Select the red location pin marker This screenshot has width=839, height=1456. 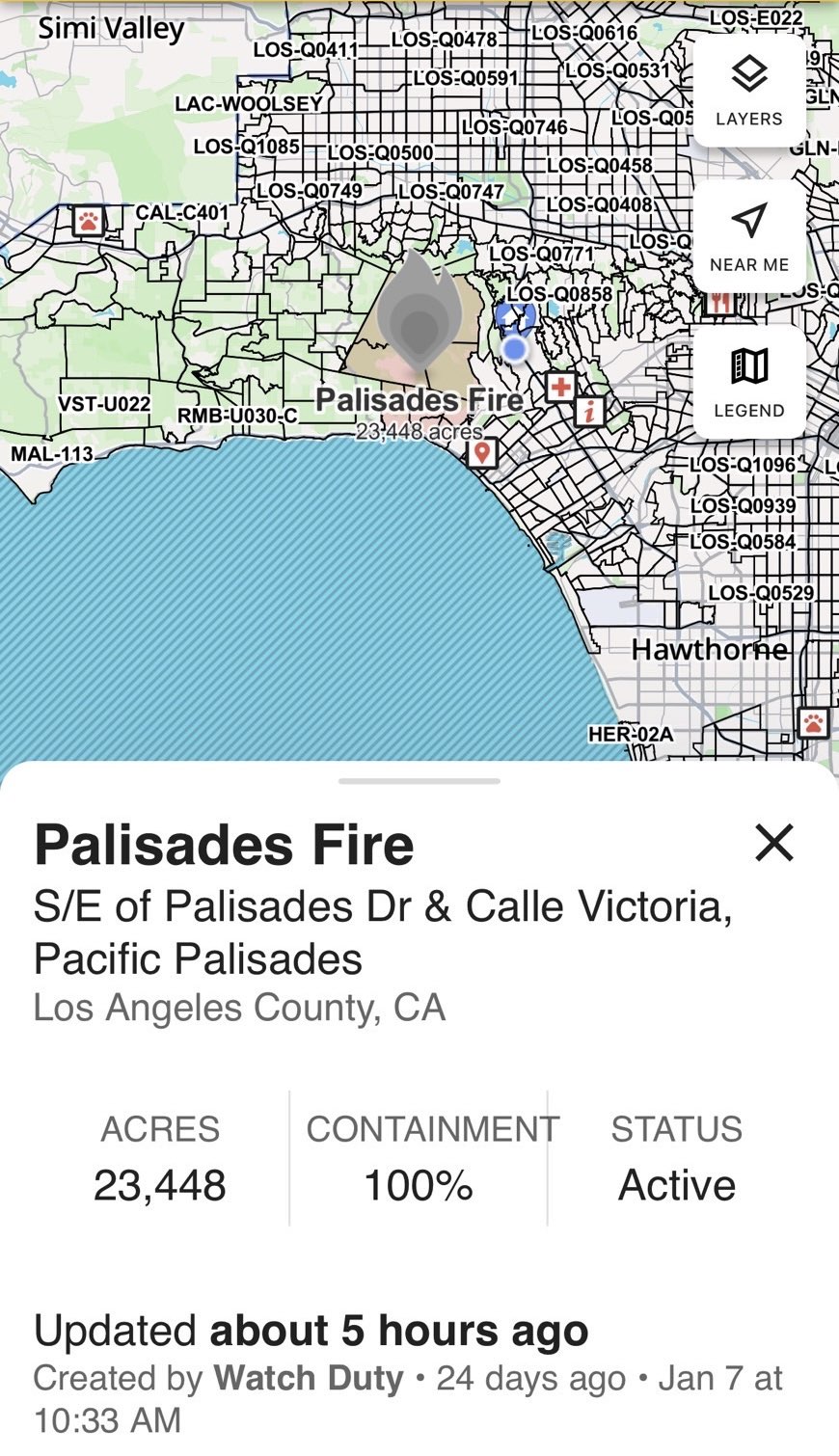pyautogui.click(x=482, y=451)
